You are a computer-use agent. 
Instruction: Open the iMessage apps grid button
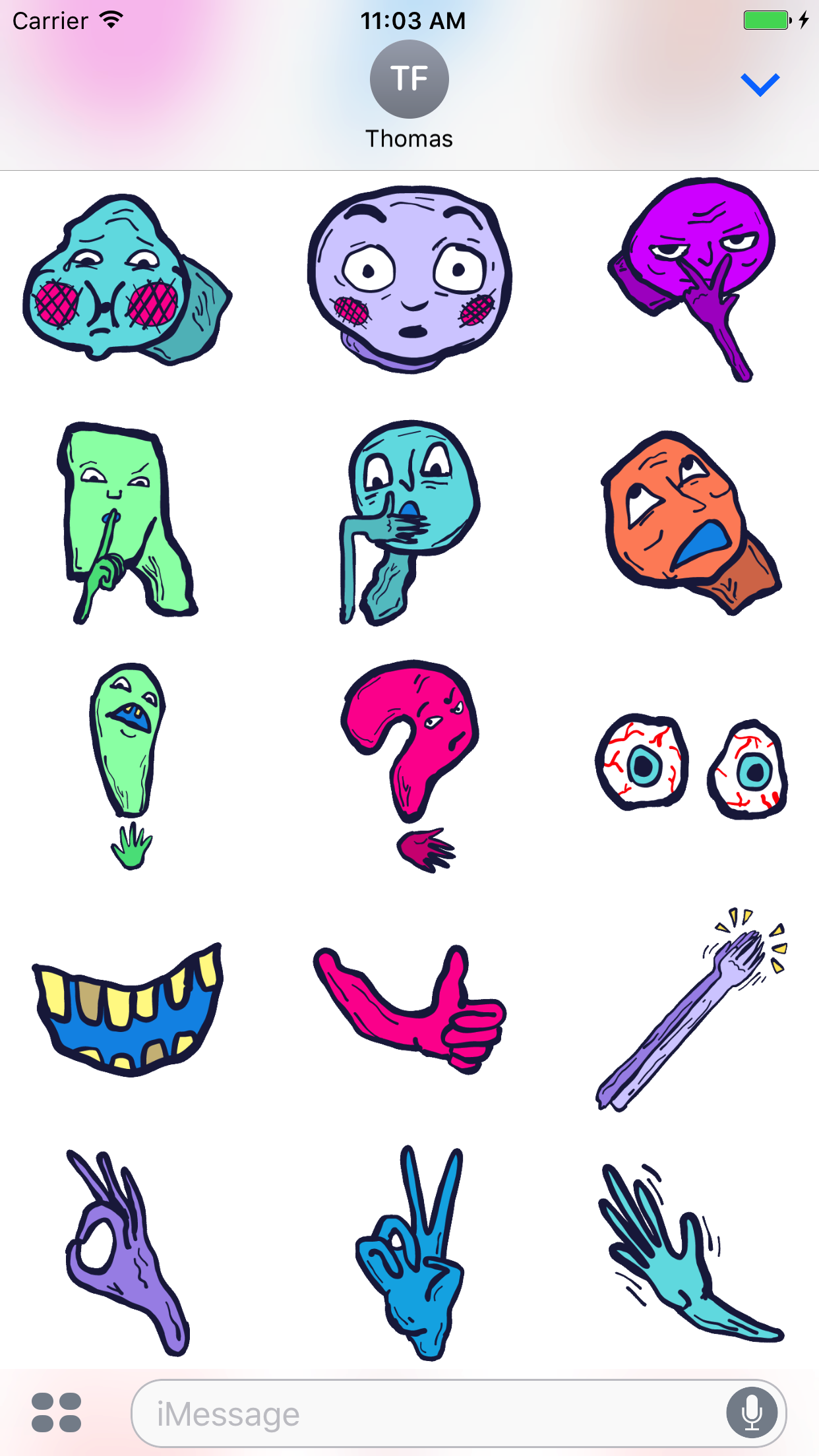pos(57,1412)
